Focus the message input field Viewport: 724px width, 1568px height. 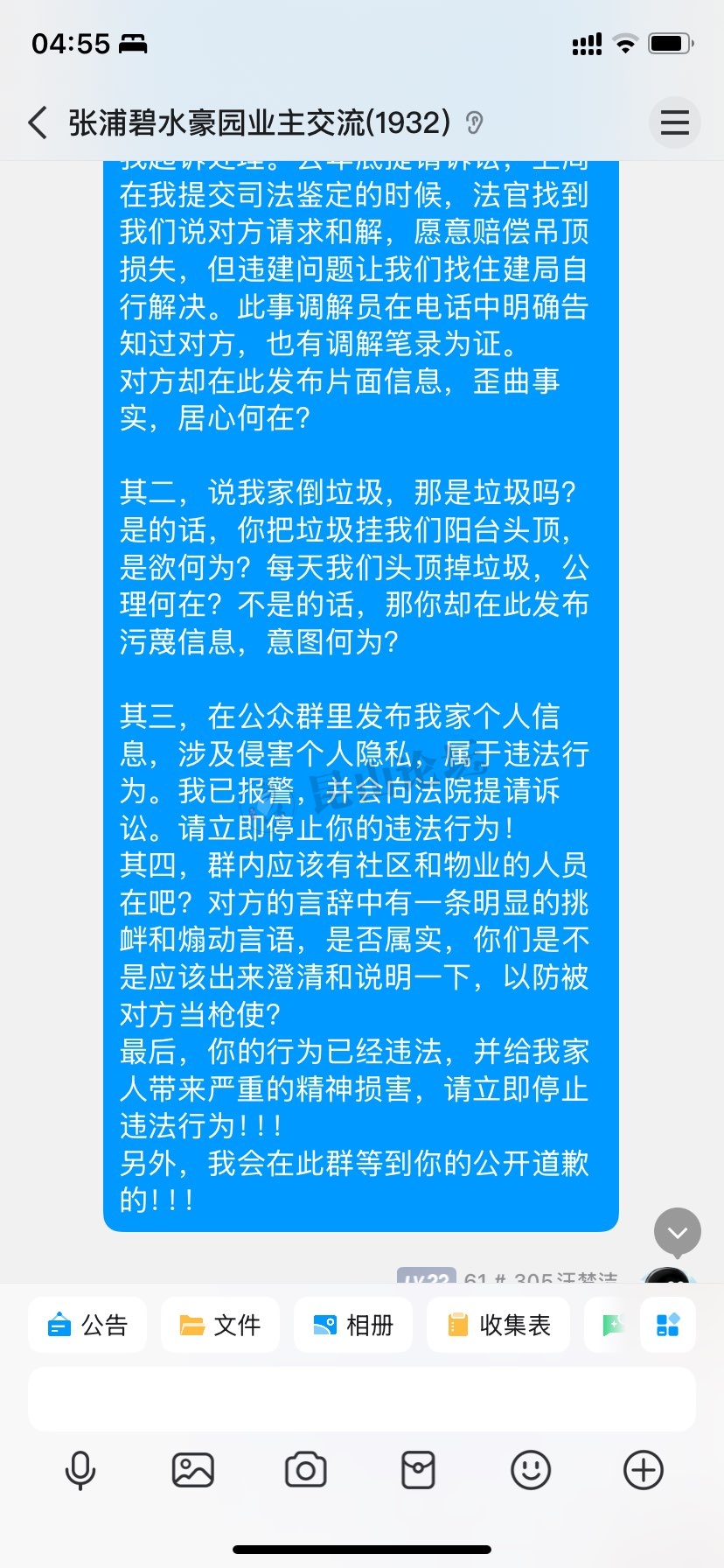pos(362,1399)
